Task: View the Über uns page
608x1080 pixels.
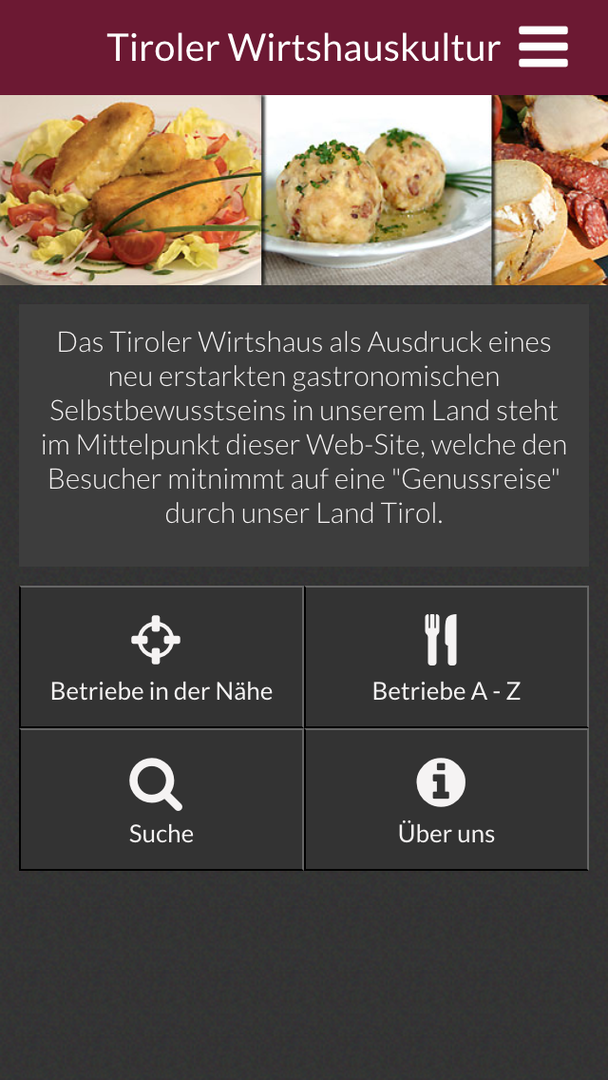Action: pos(446,800)
